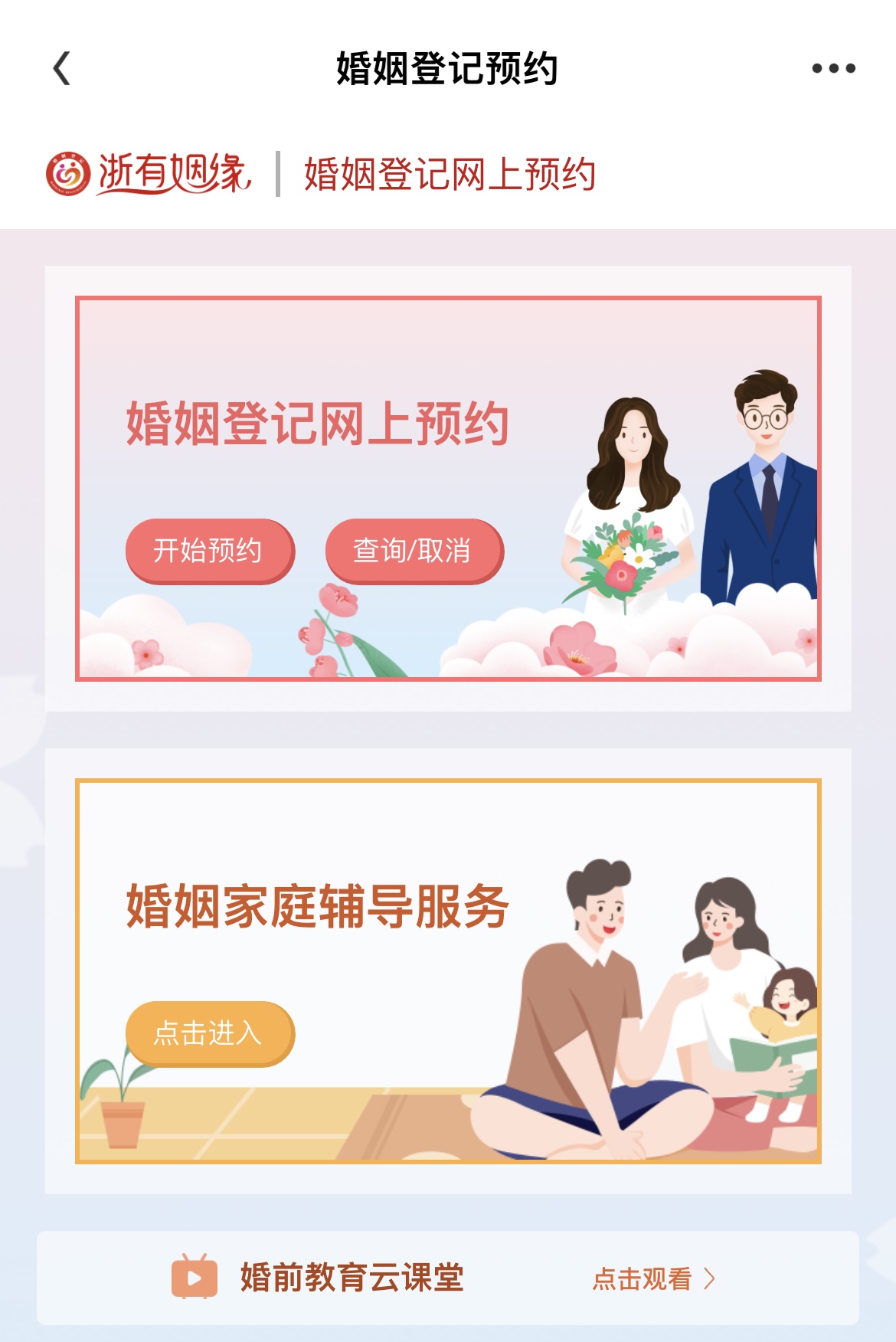
Task: Open the 婚前教育云课堂 row
Action: [352, 1278]
